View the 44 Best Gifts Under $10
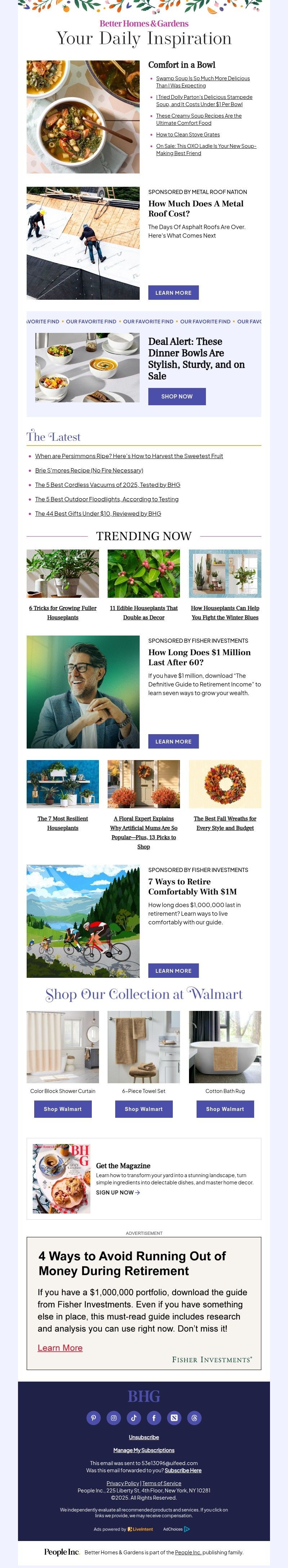This screenshot has width=288, height=1568. (98, 514)
